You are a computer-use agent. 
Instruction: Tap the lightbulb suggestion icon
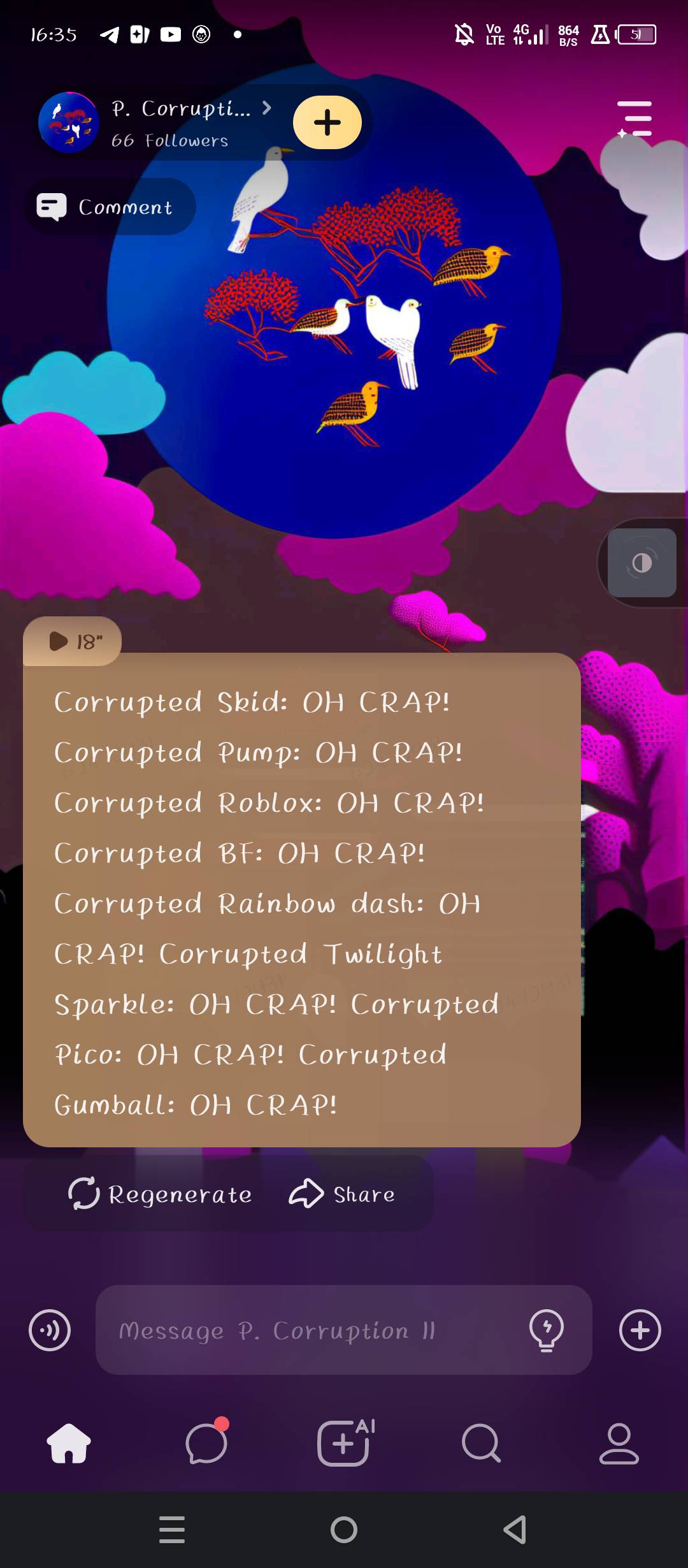[547, 1330]
